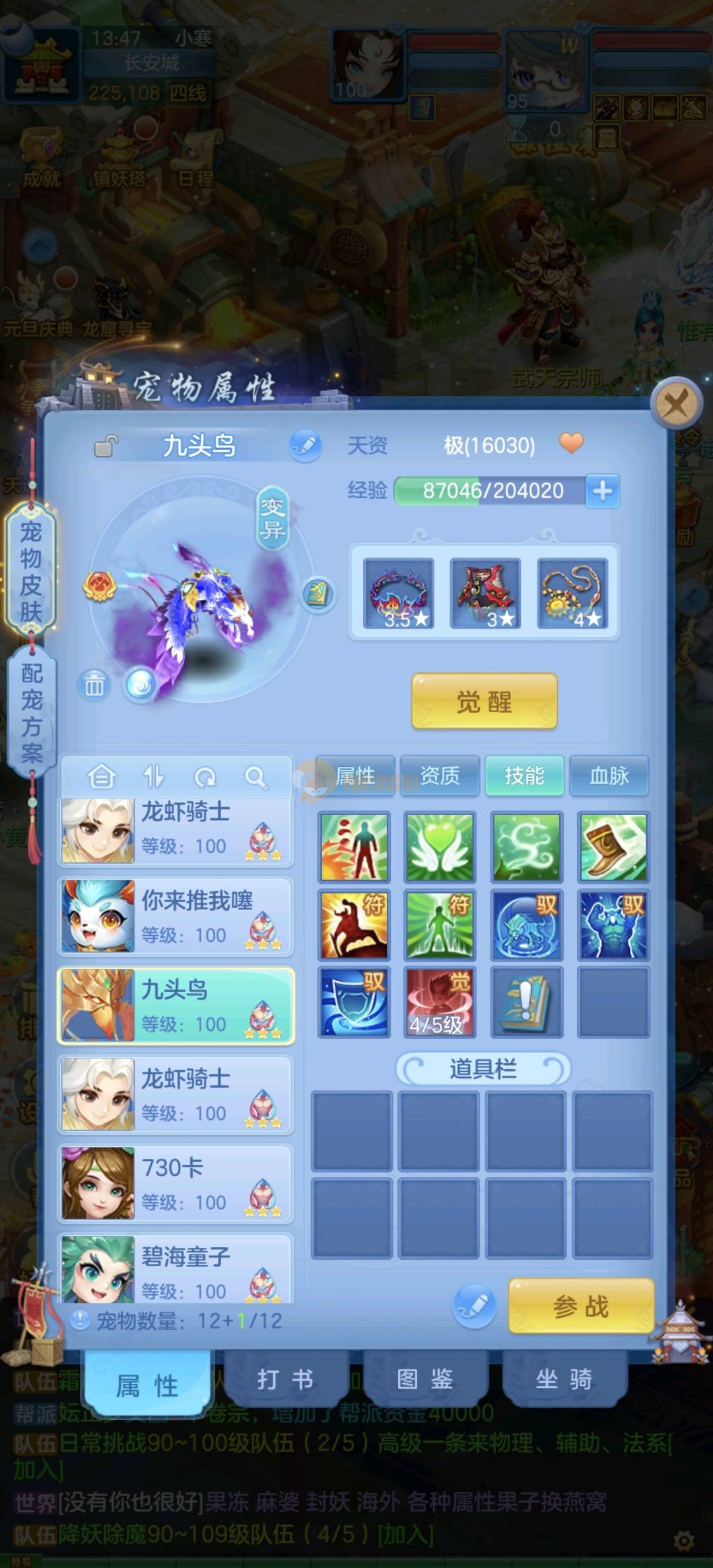713x1568 pixels.
Task: Open the 打书 bottom tab
Action: click(285, 1379)
